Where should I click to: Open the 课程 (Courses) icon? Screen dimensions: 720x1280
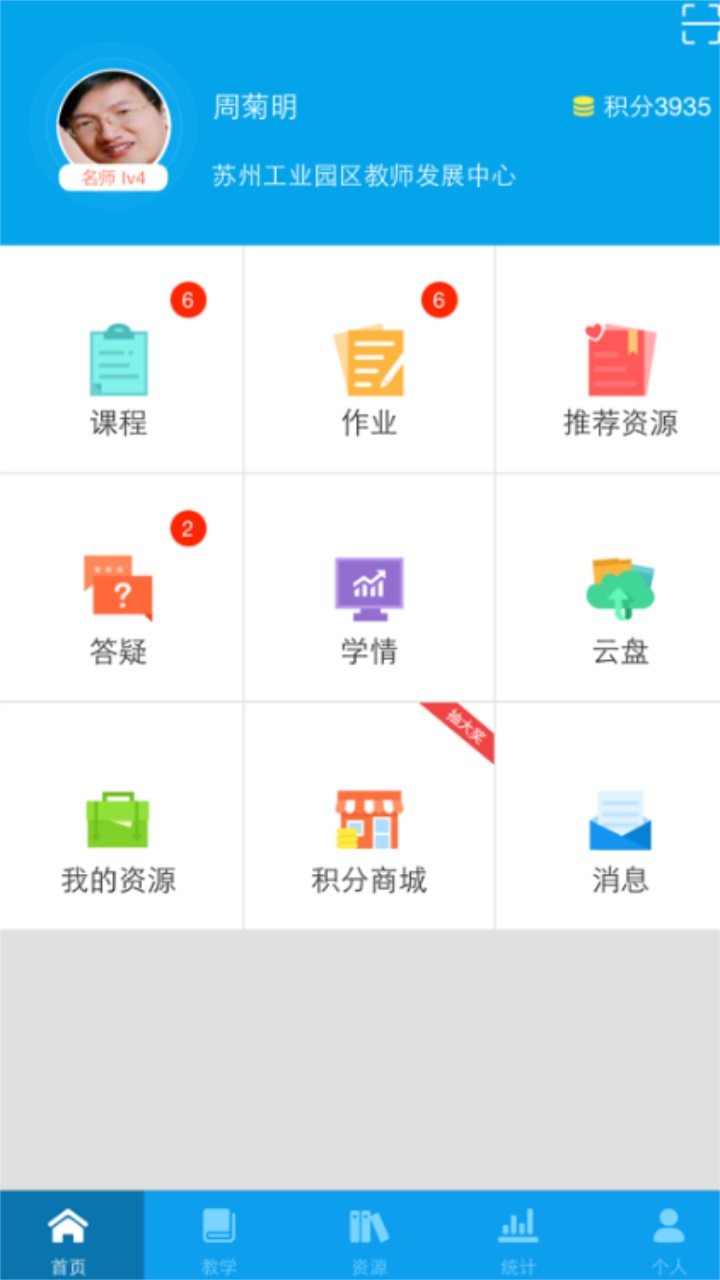pos(119,362)
